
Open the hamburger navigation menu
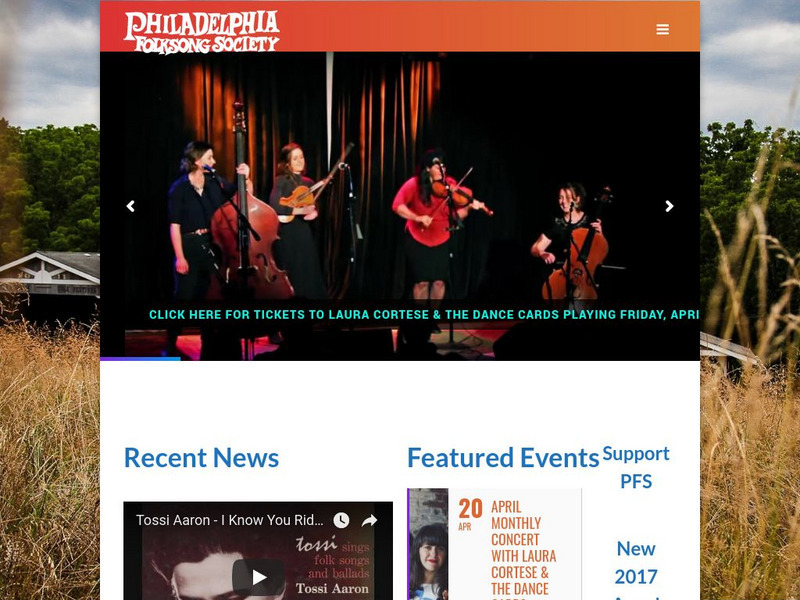click(x=662, y=30)
